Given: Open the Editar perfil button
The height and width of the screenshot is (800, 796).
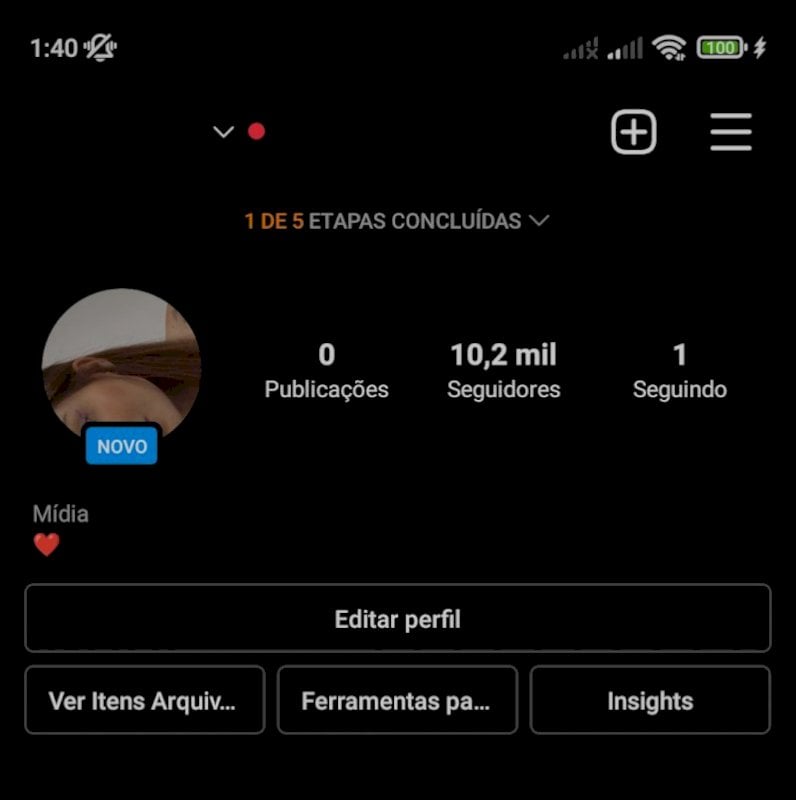Looking at the screenshot, I should coord(397,619).
